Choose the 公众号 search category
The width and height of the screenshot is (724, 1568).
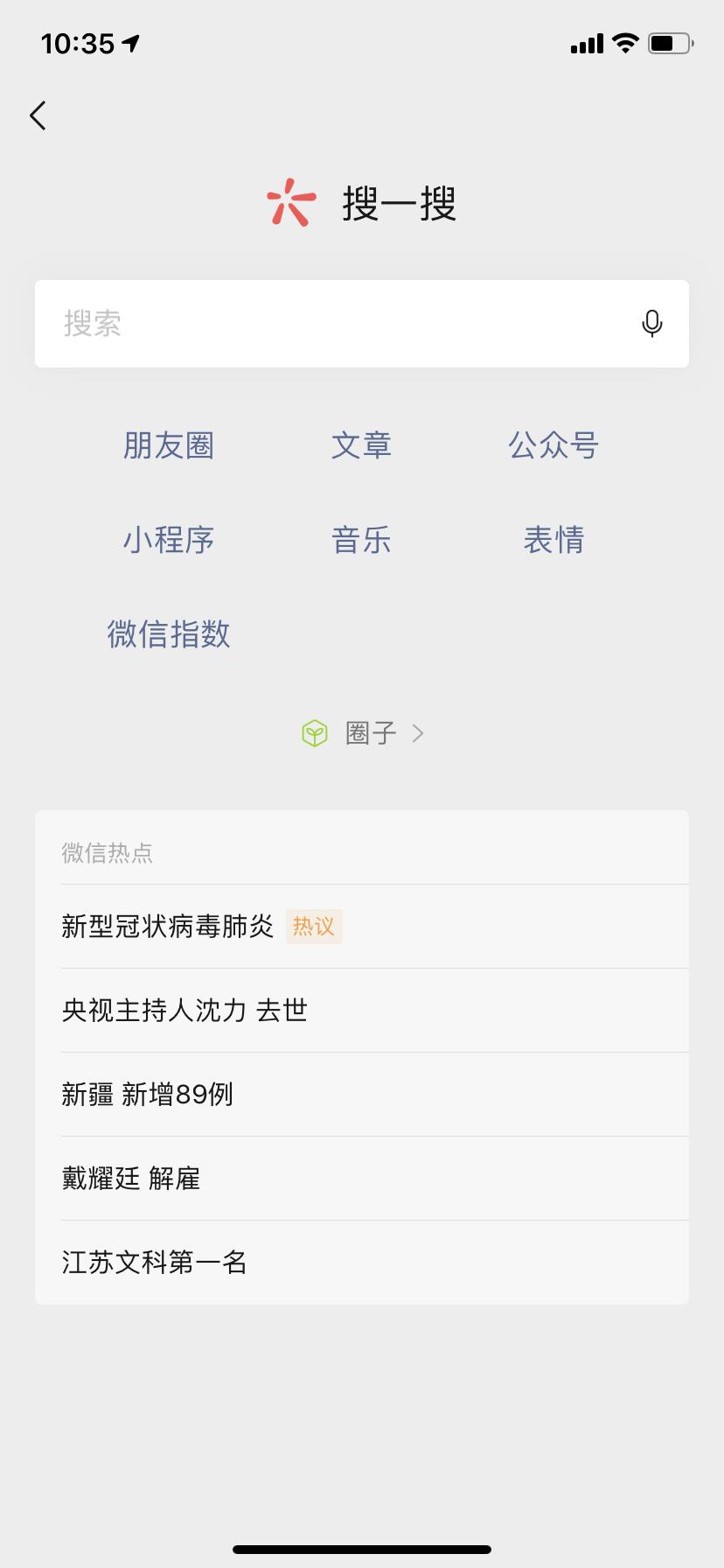tap(553, 446)
